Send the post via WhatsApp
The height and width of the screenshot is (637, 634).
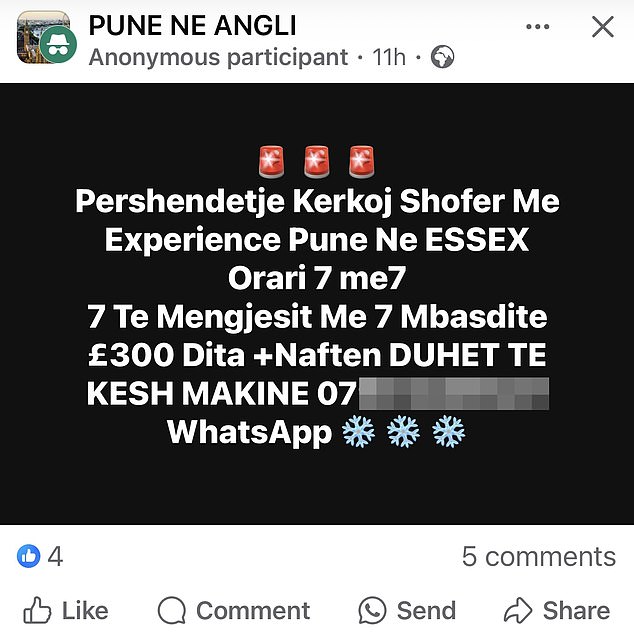[407, 610]
